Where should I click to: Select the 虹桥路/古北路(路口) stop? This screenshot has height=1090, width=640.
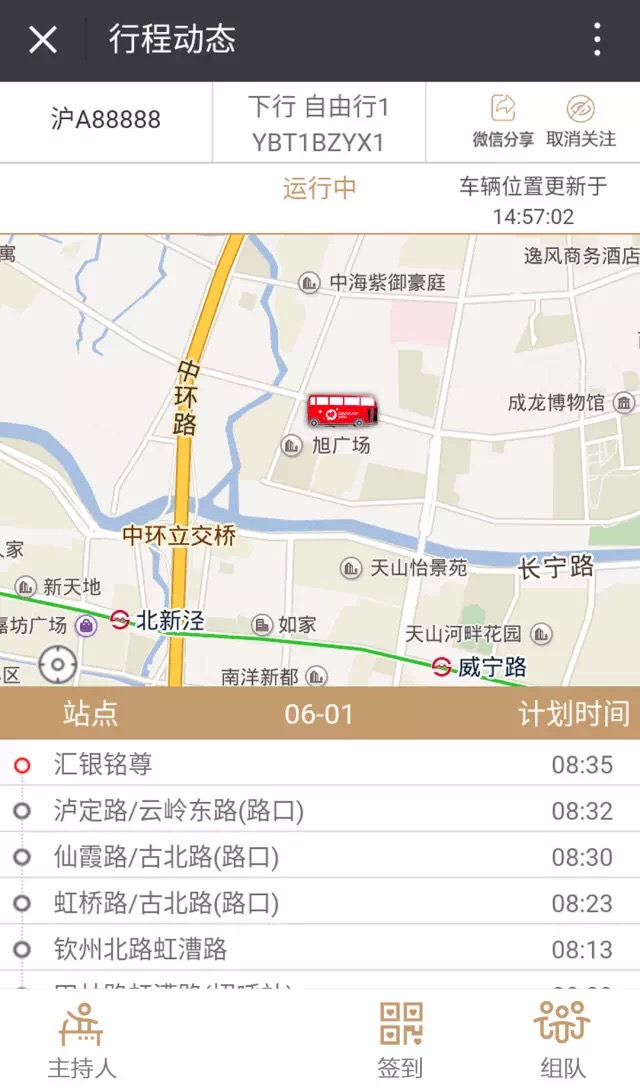click(x=320, y=902)
